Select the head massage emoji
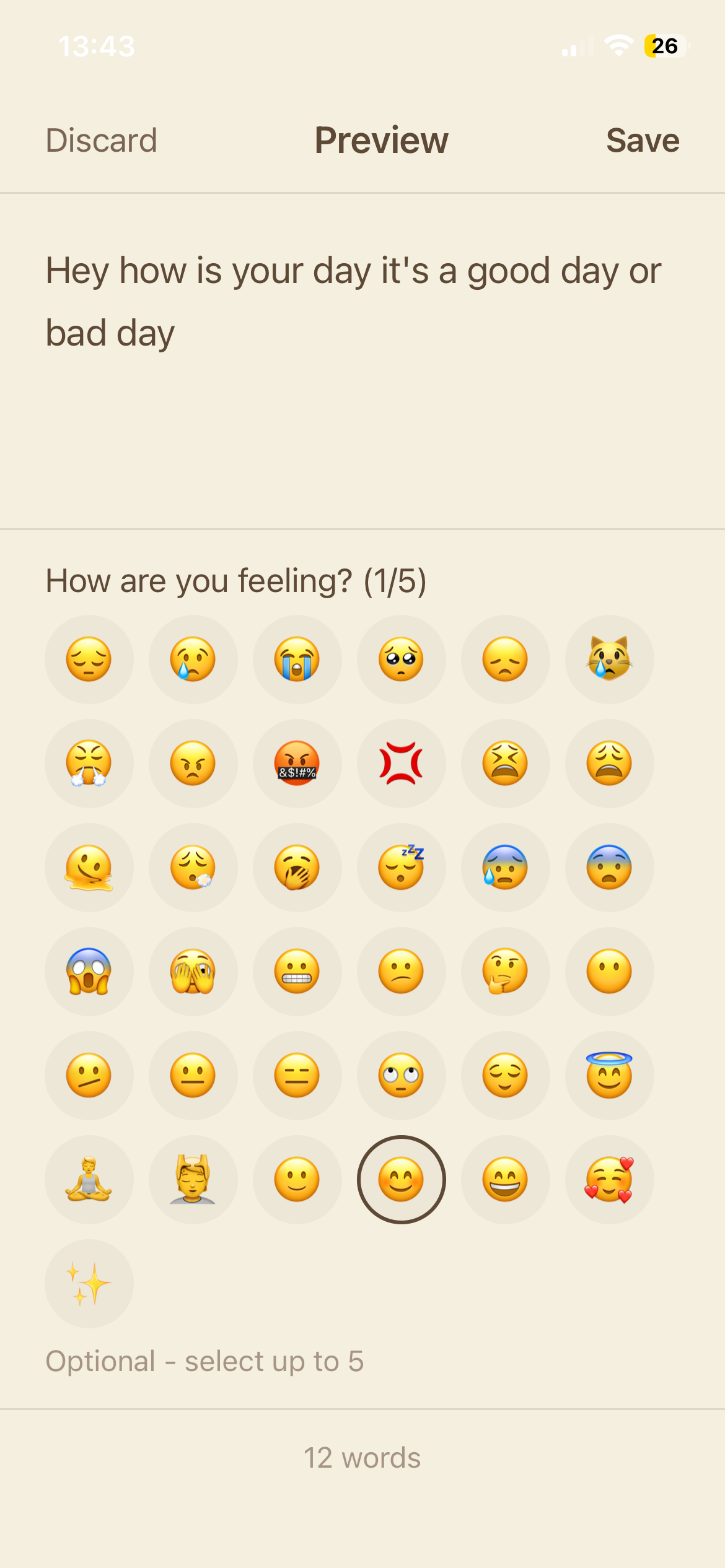Viewport: 725px width, 1568px height. coord(193,1179)
